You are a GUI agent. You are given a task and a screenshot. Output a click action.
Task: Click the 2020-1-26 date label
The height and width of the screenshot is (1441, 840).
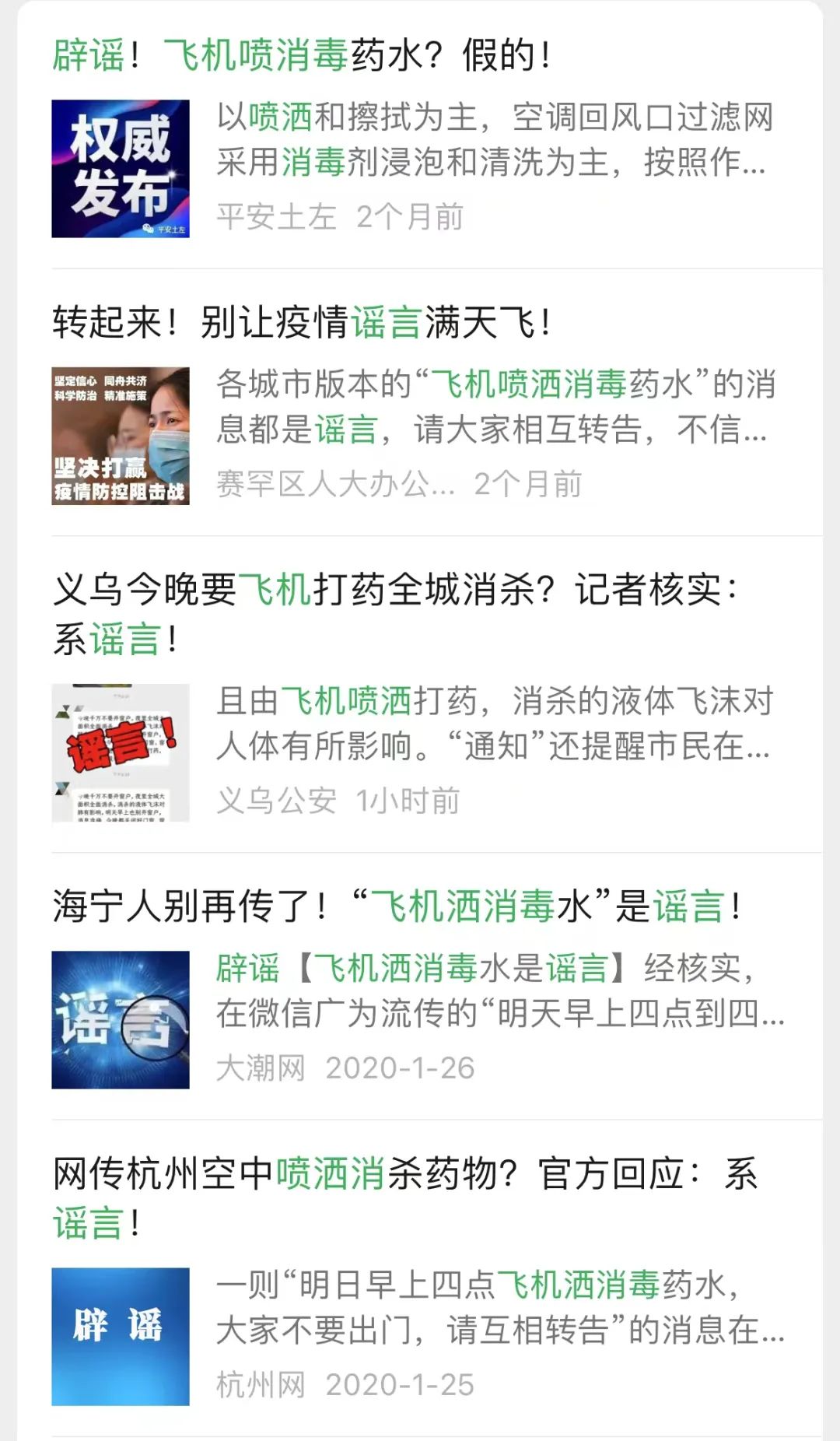404,1068
